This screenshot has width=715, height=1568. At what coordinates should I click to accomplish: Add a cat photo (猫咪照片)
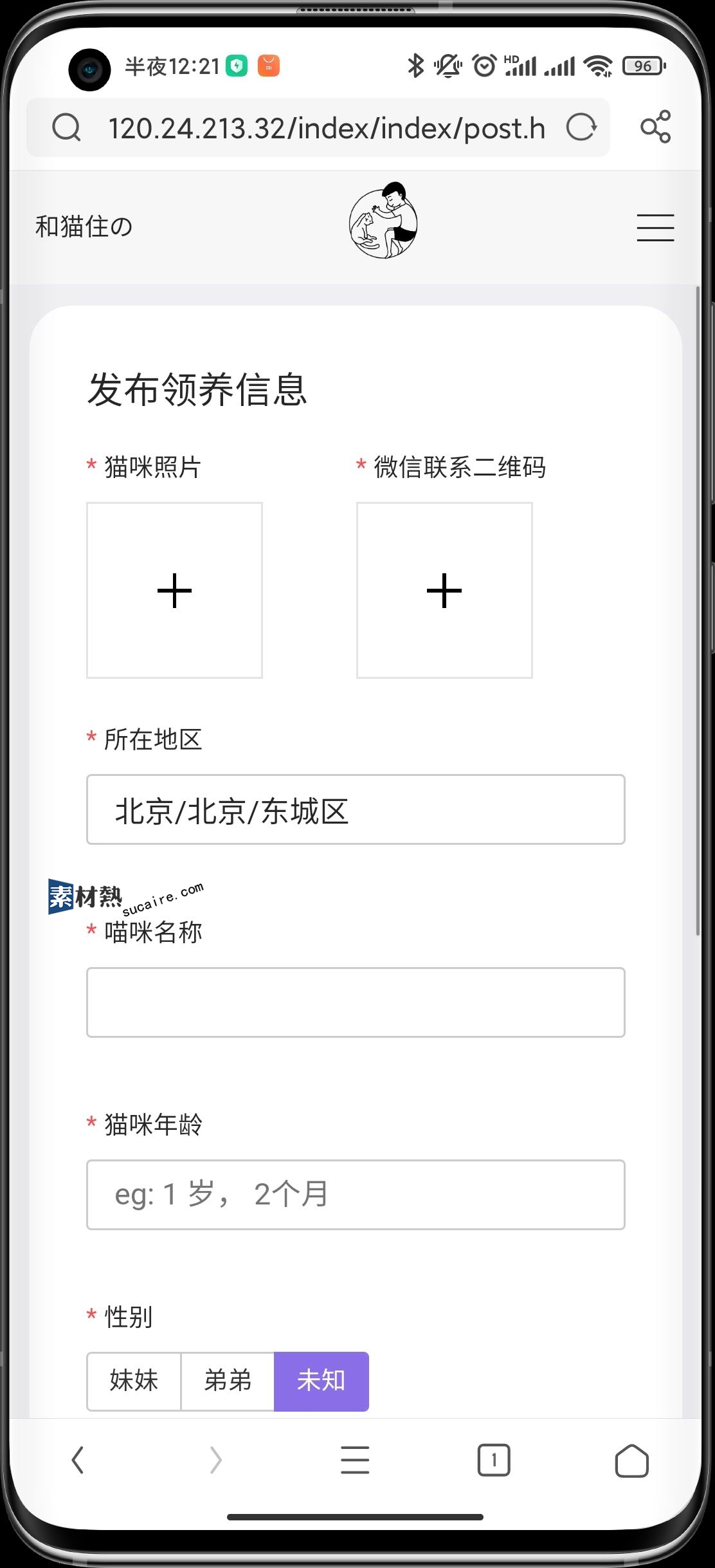[174, 590]
